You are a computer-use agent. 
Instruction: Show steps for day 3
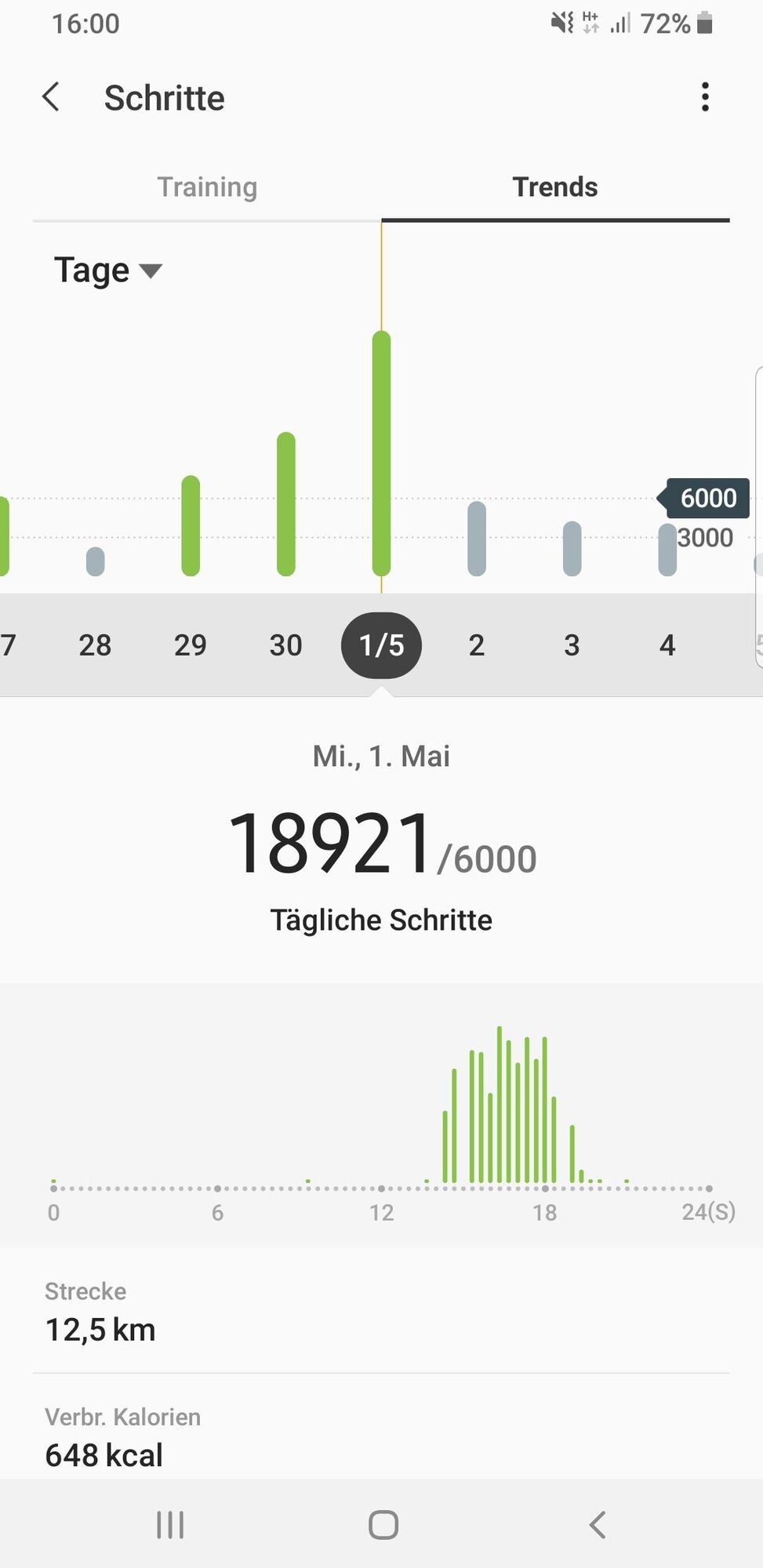(572, 645)
